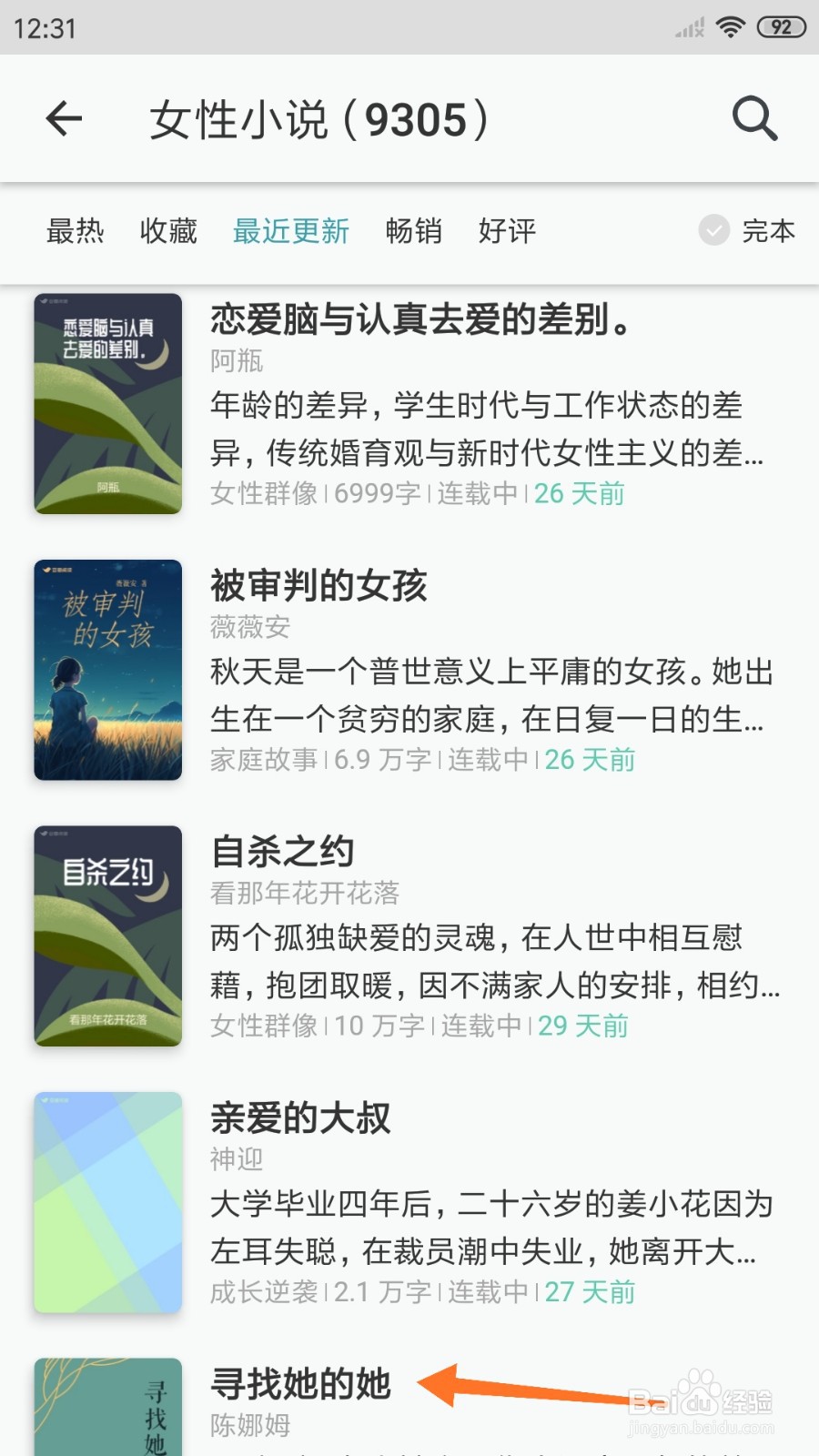Open search for female novels
The height and width of the screenshot is (1456, 819).
754,119
